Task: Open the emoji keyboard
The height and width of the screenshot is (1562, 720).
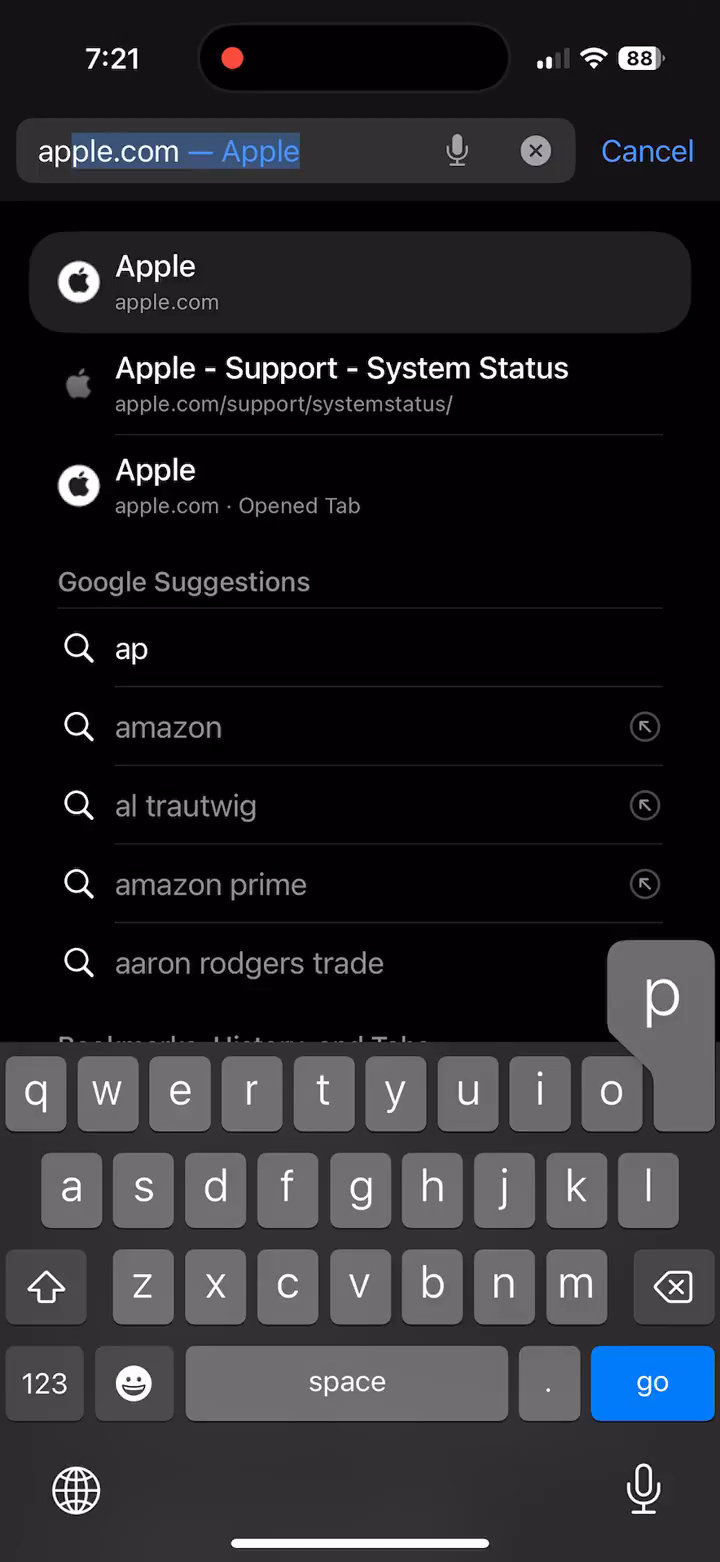Action: 134,1383
